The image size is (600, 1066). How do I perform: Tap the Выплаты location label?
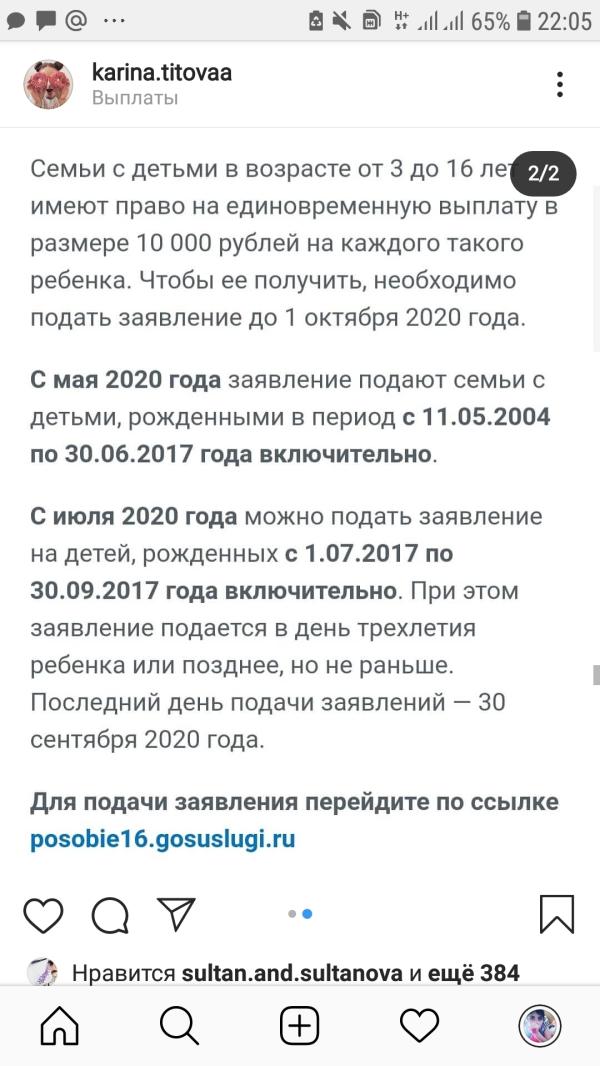tap(135, 98)
